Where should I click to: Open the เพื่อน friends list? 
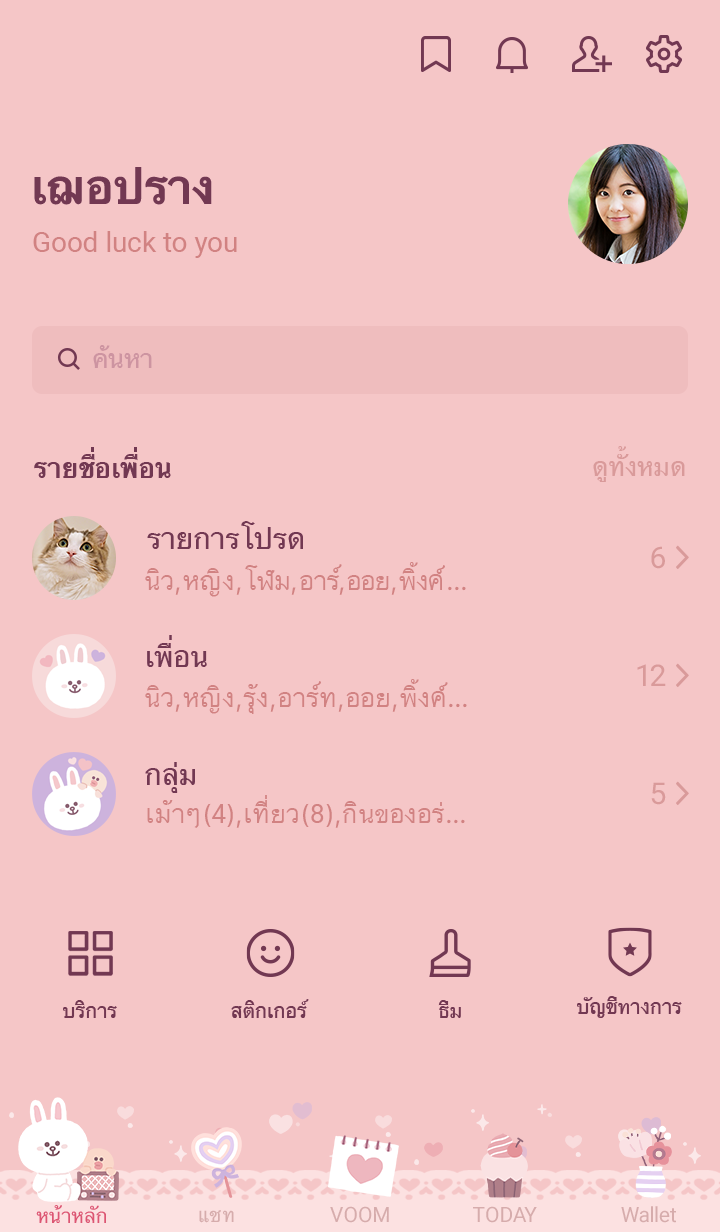click(360, 676)
